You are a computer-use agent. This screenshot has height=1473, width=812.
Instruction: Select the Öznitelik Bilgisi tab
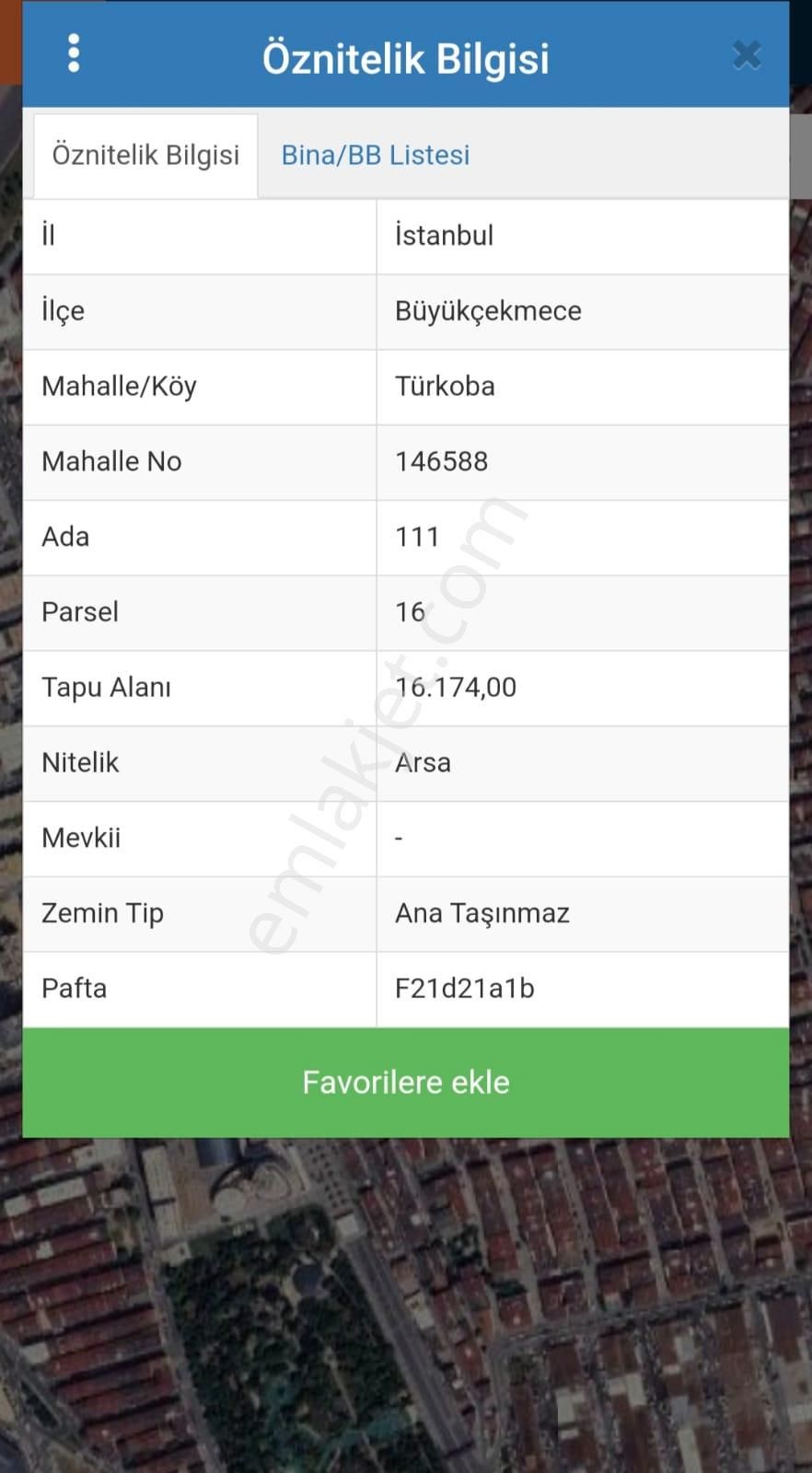(145, 155)
